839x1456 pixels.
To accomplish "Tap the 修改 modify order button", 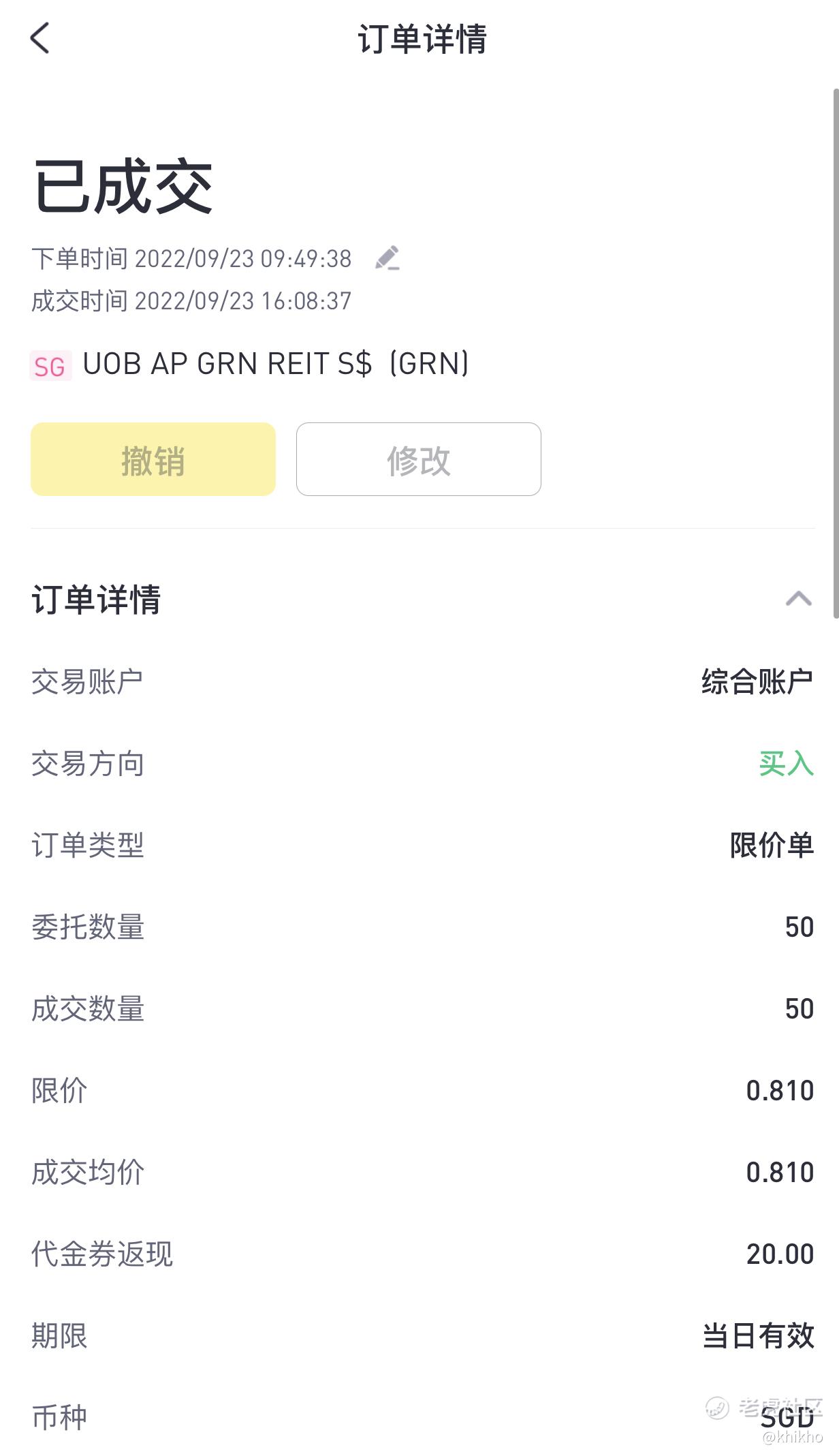I will click(419, 459).
